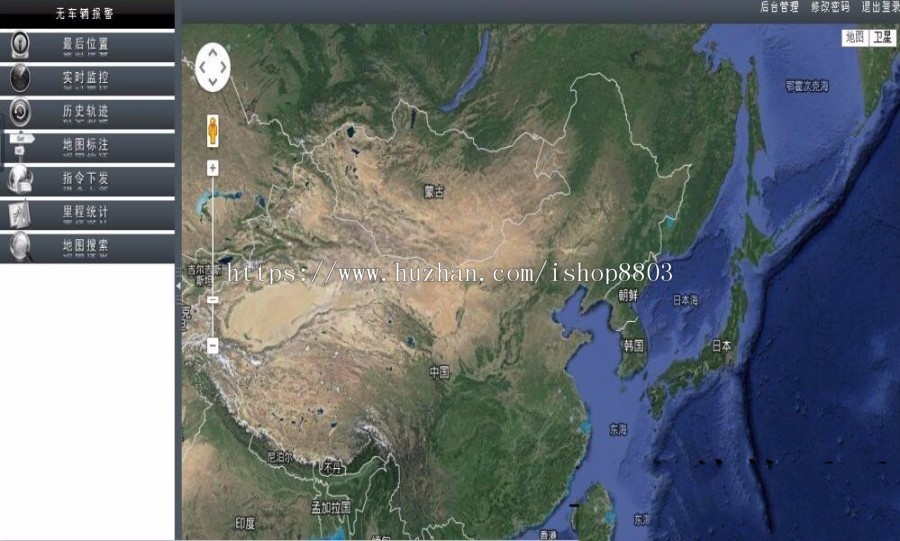Switch map view to 地图
Viewport: 900px width, 541px height.
coord(853,37)
